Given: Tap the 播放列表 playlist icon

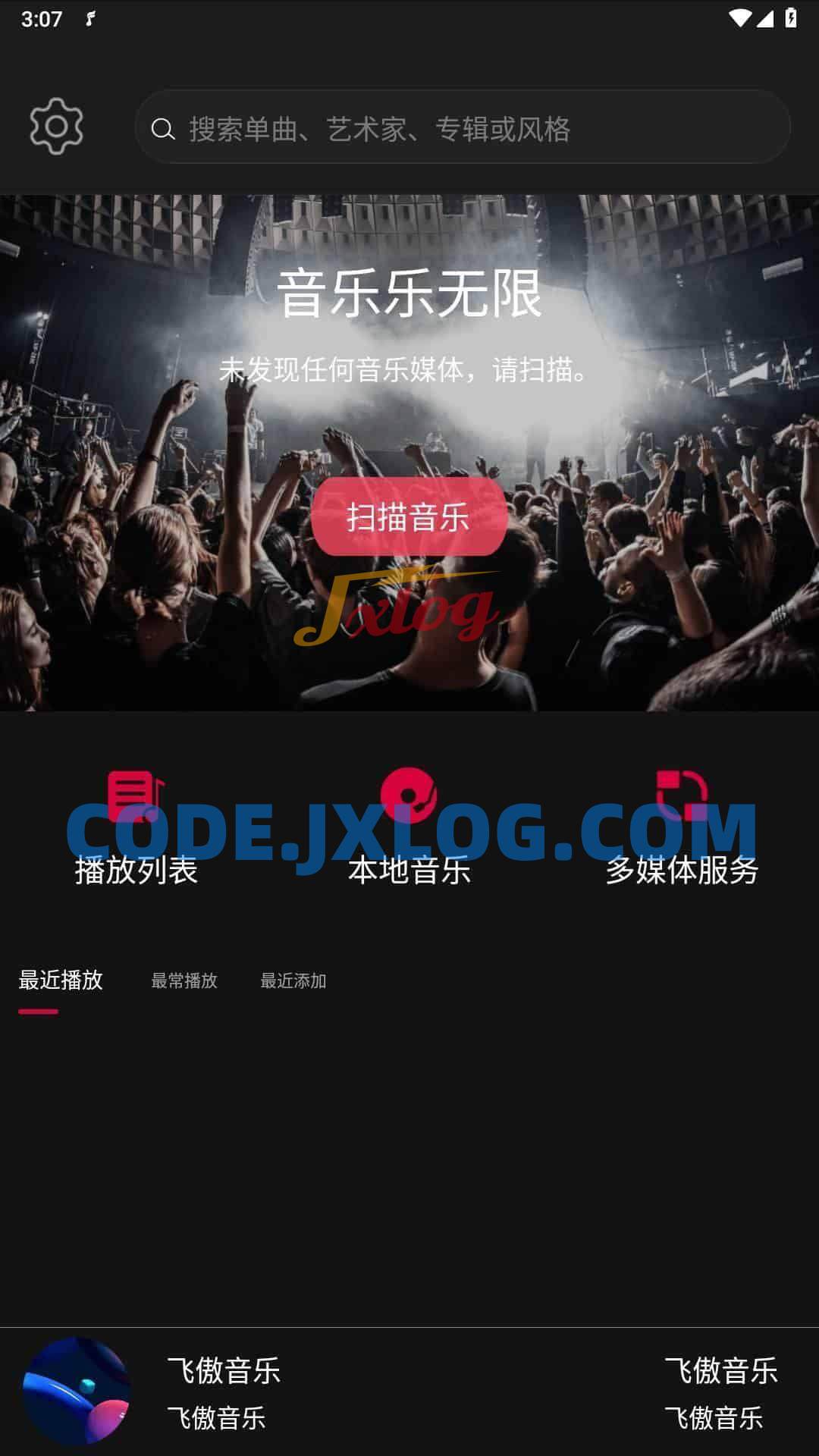Looking at the screenshot, I should click(x=136, y=792).
